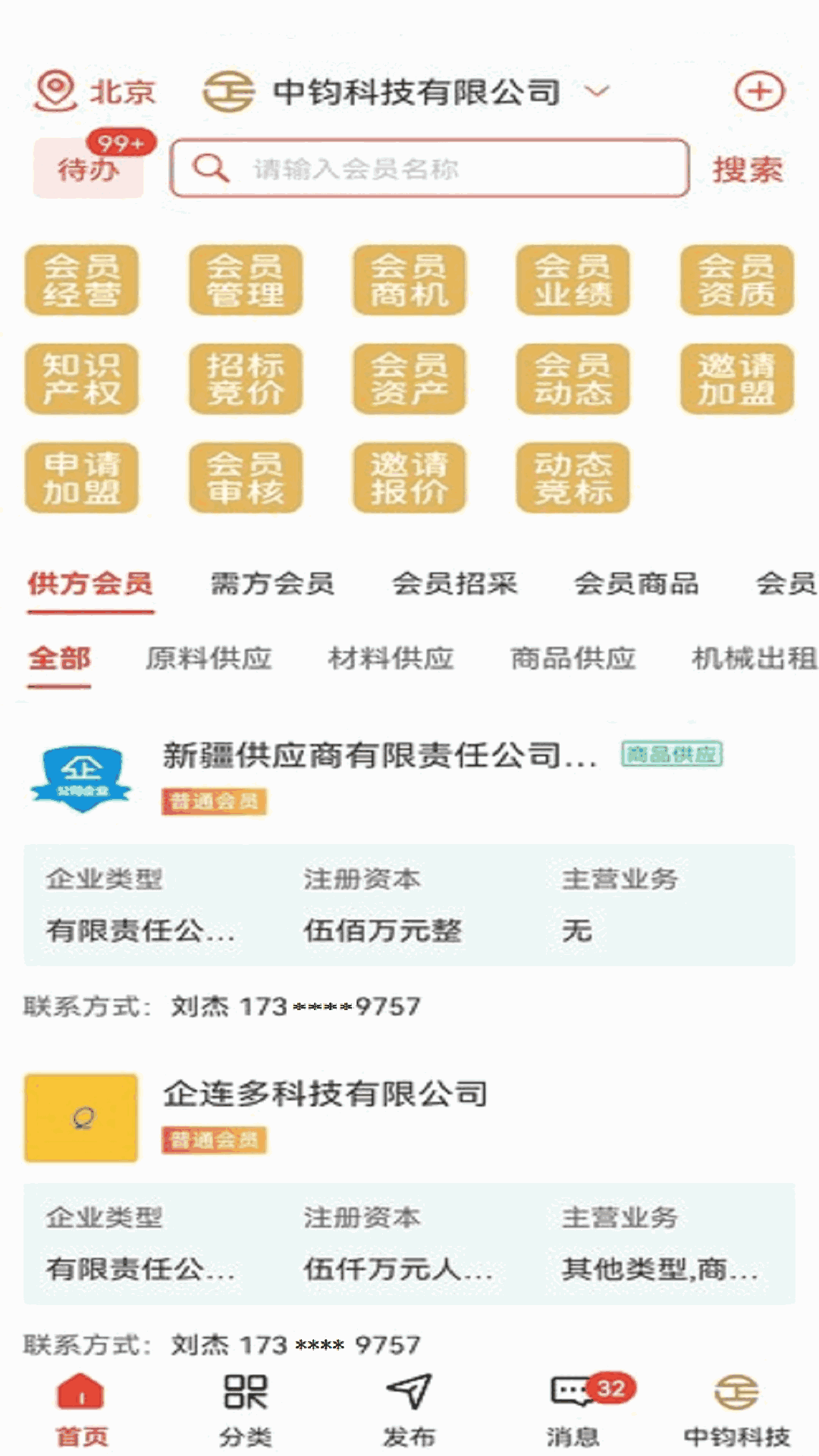This screenshot has height=1456, width=819.
Task: Open the 消息 messages with 32 badge
Action: 573,1407
